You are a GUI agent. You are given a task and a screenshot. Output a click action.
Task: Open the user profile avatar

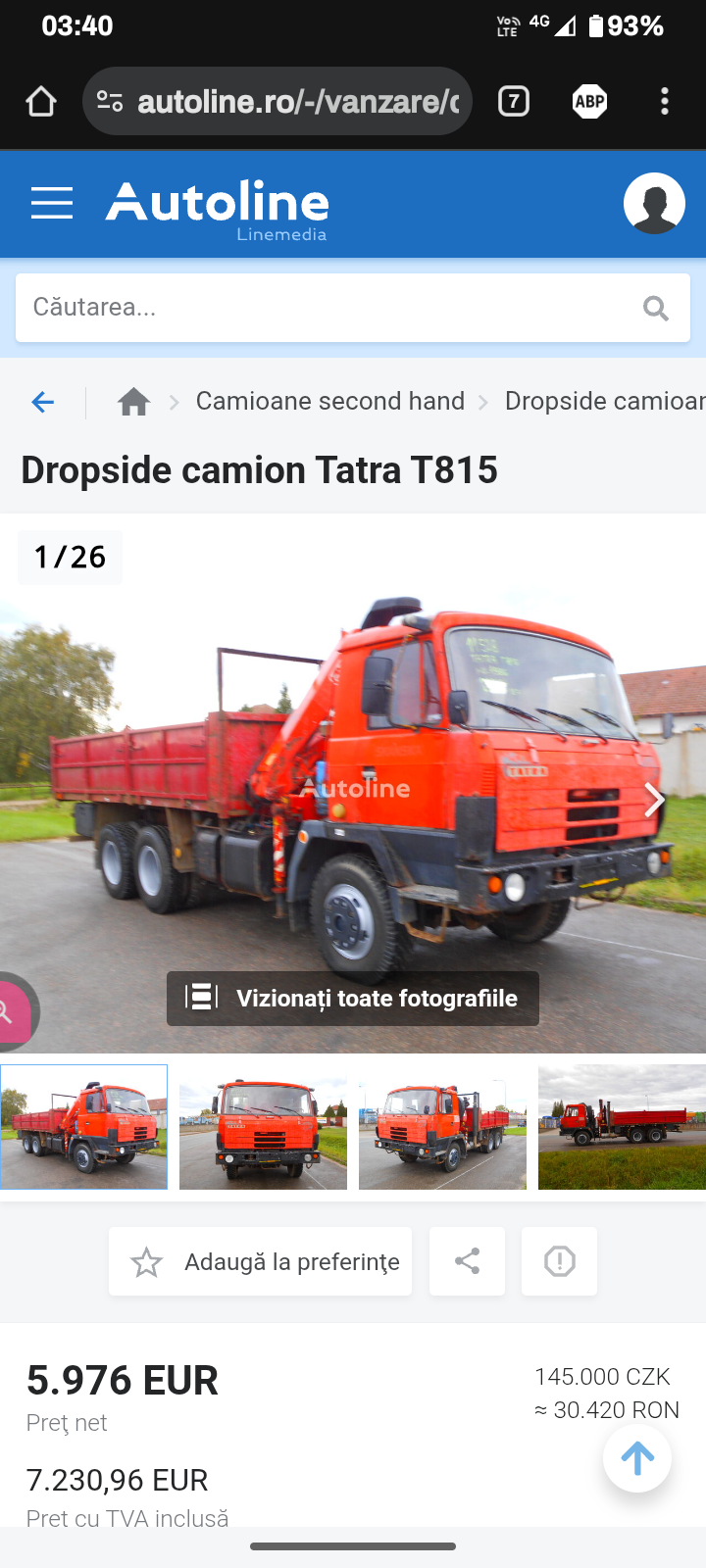pyautogui.click(x=654, y=203)
